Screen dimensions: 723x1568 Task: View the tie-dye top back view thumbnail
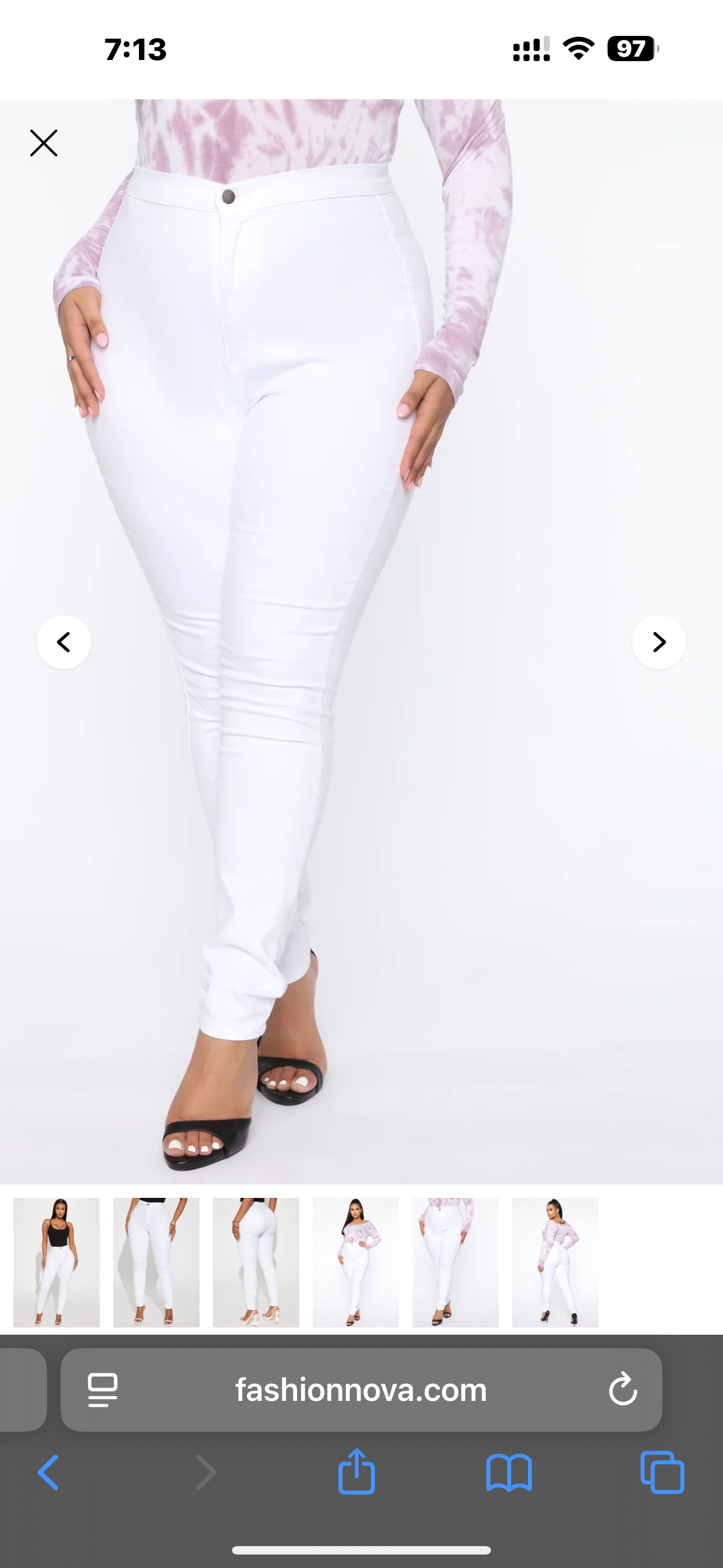click(x=555, y=1262)
